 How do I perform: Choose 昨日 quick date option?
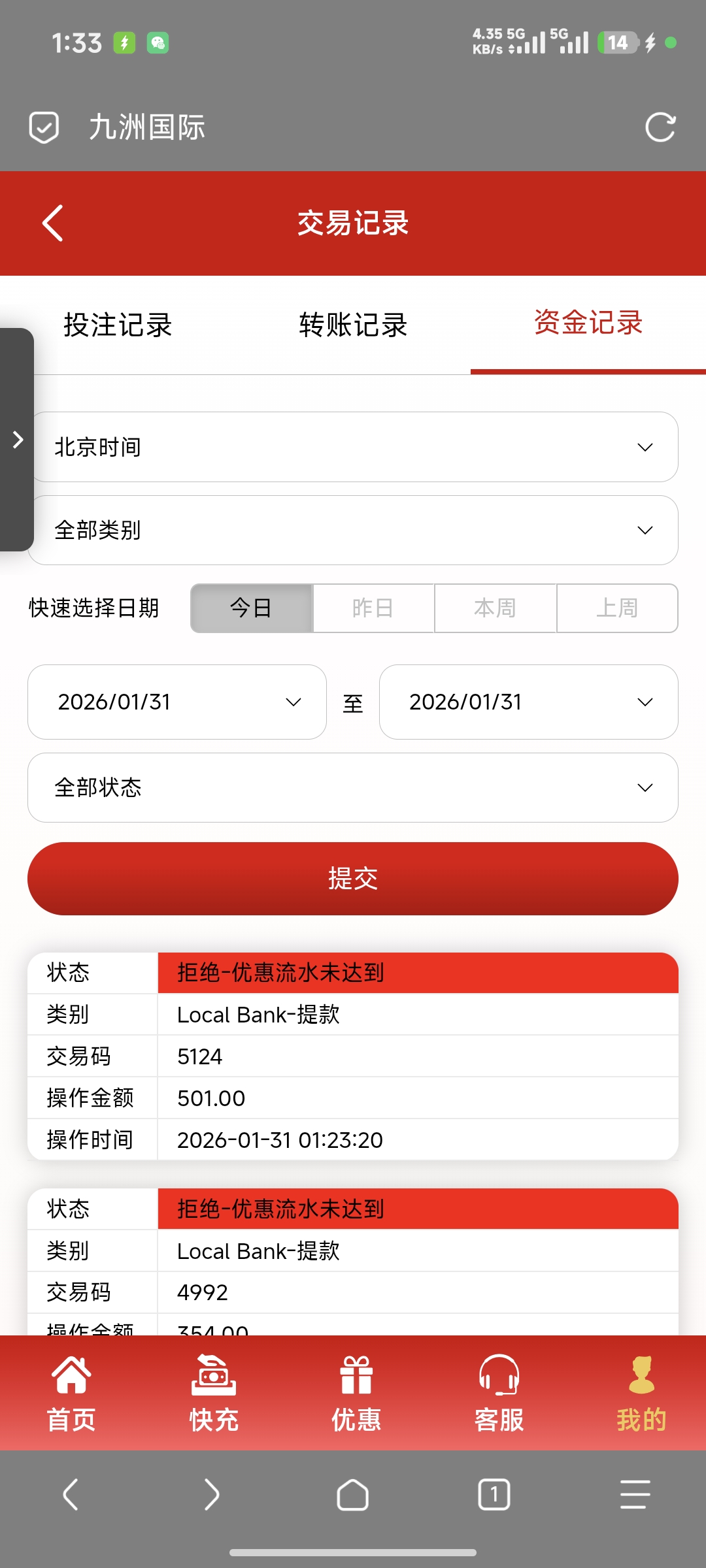373,608
